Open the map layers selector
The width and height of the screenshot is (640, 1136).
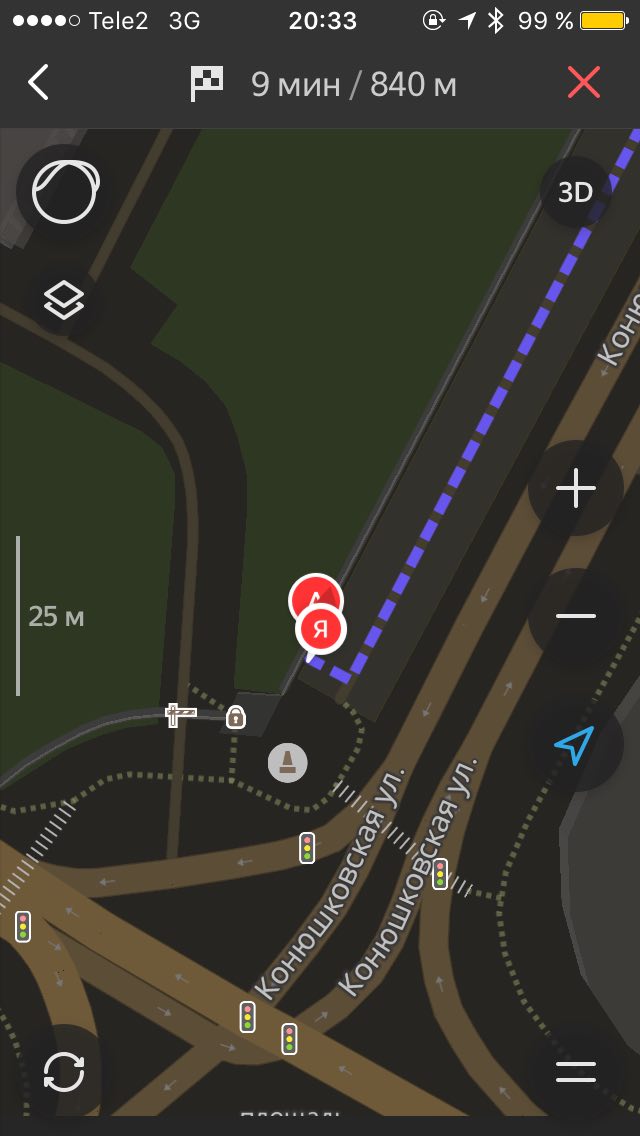click(65, 300)
